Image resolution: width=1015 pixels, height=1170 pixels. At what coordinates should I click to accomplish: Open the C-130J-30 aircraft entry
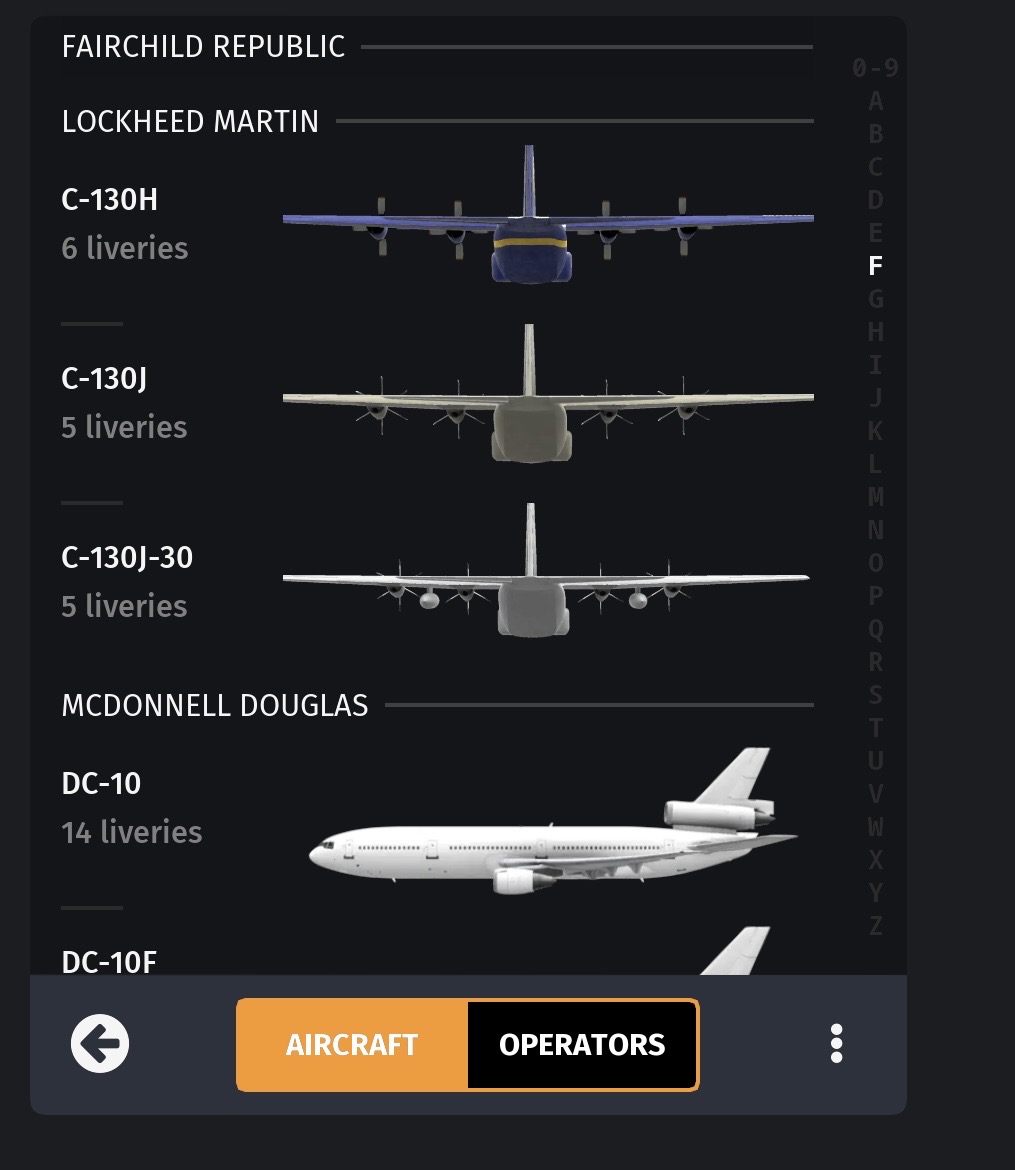pyautogui.click(x=127, y=558)
